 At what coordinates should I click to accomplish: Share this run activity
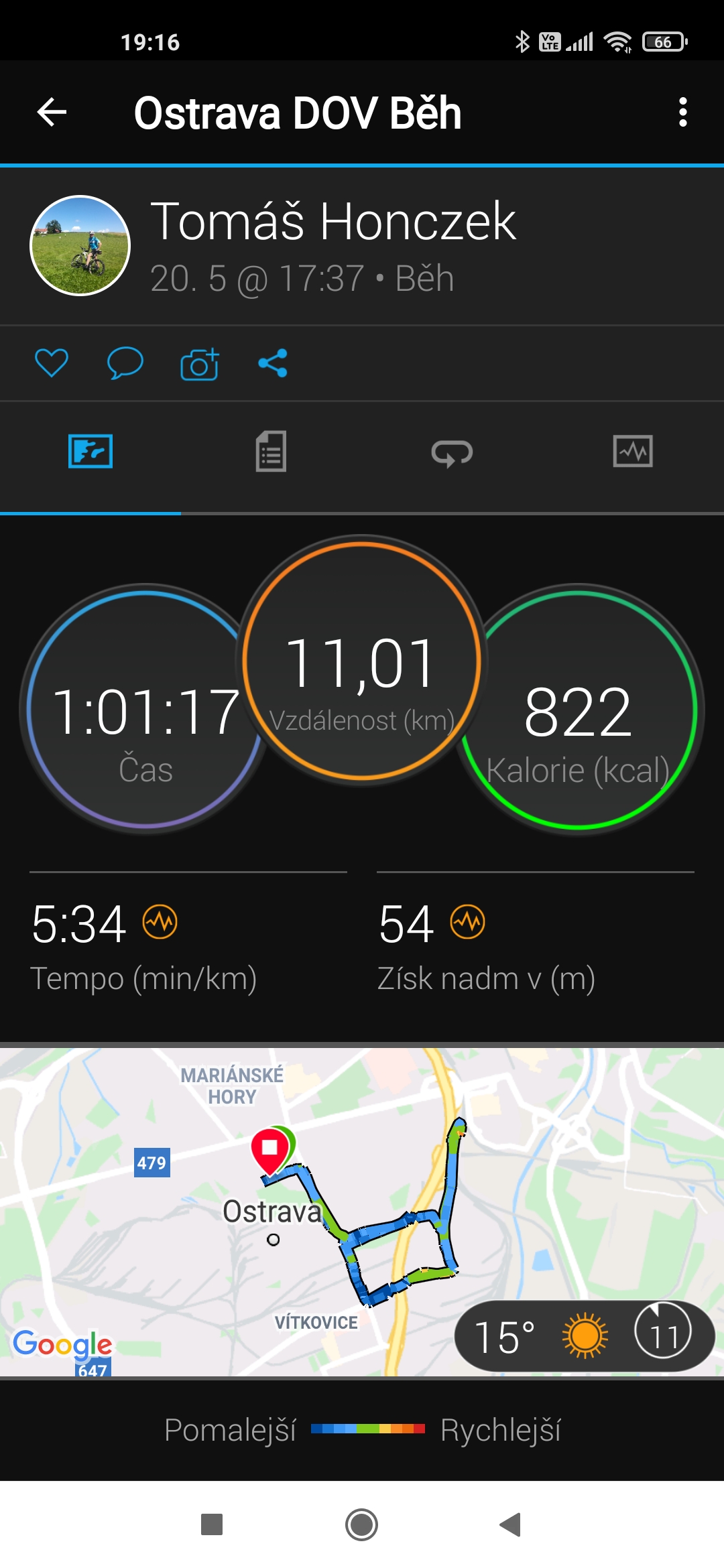(x=273, y=363)
